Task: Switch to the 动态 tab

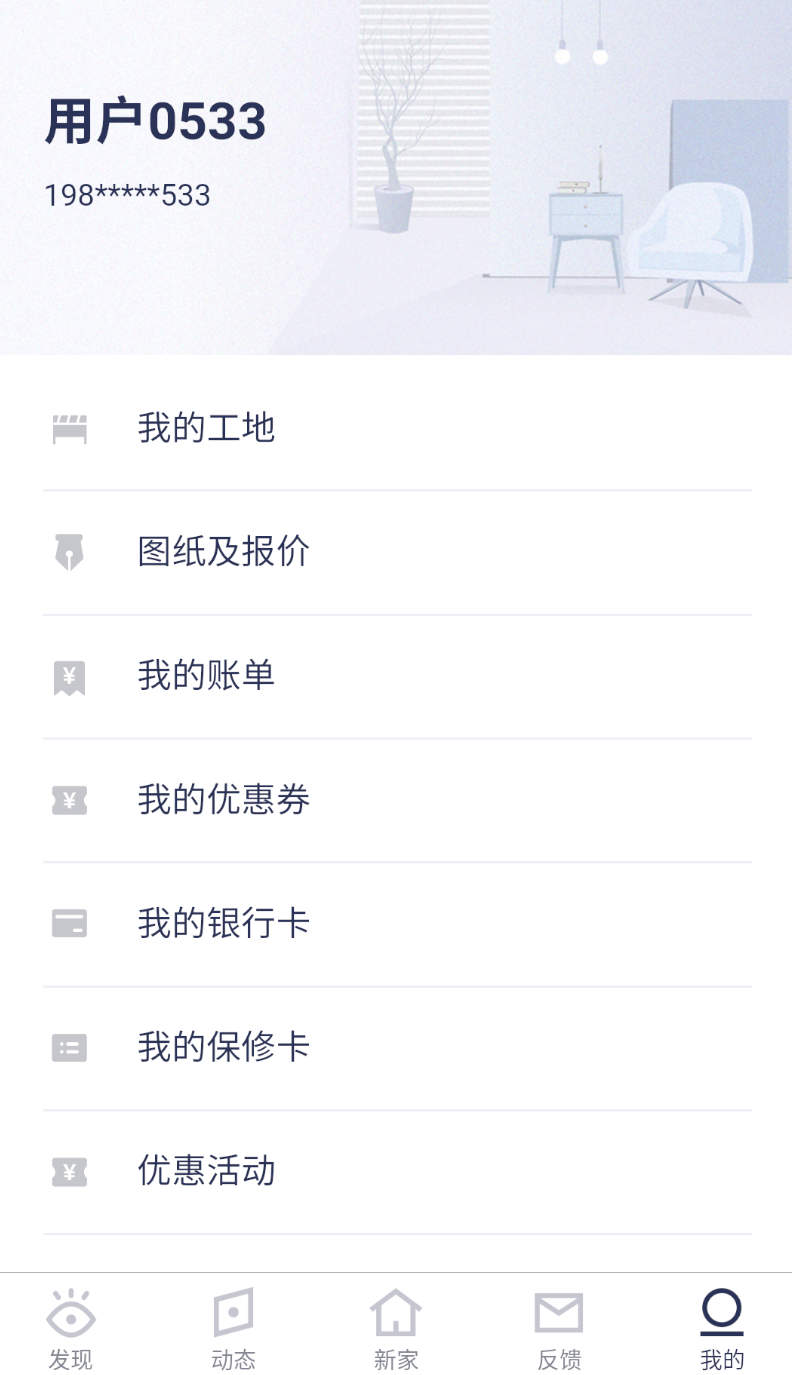Action: click(234, 1329)
